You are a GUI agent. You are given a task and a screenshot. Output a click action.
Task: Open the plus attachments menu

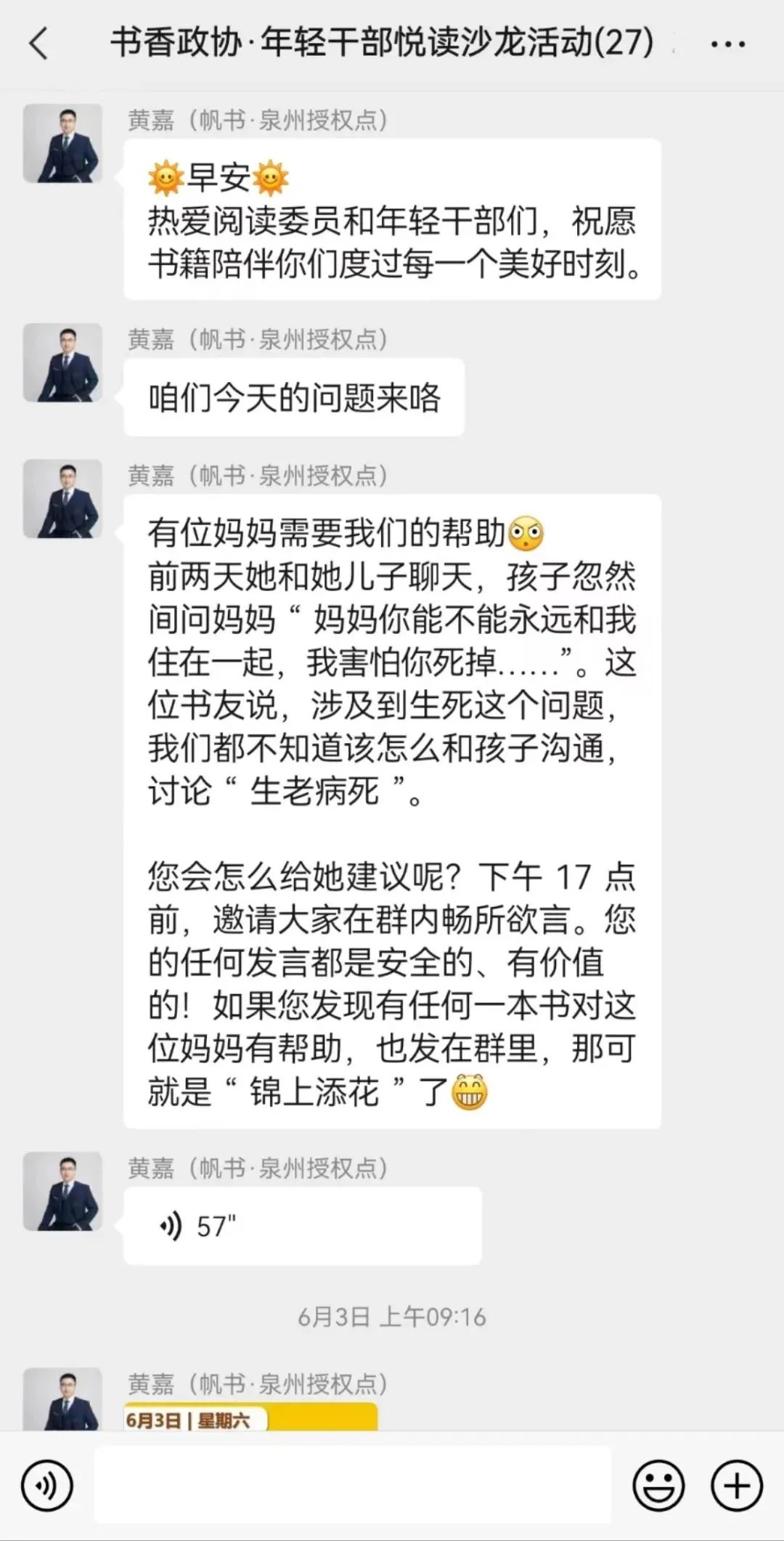pyautogui.click(x=736, y=1486)
